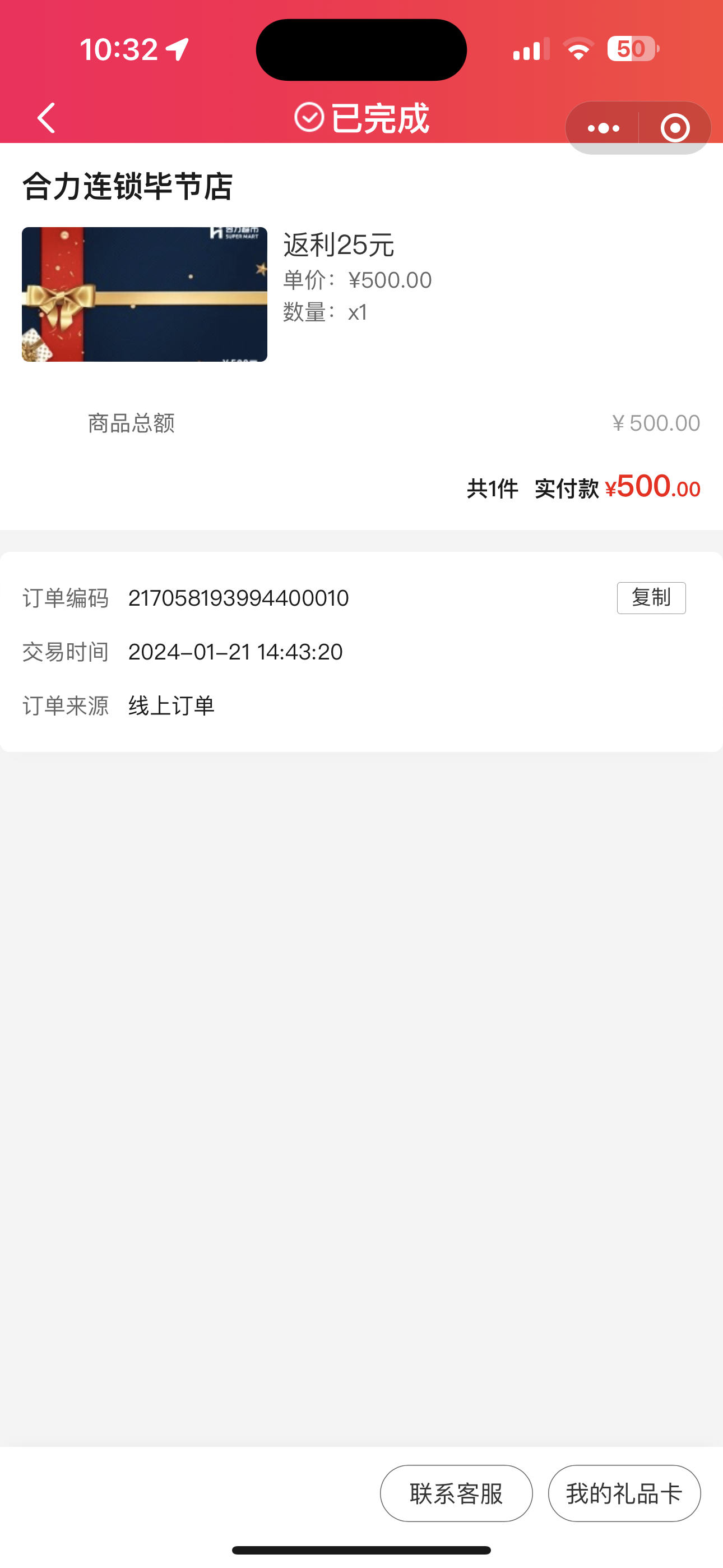Open the mini program three-dot menu
The width and height of the screenshot is (723, 1568).
pyautogui.click(x=603, y=128)
